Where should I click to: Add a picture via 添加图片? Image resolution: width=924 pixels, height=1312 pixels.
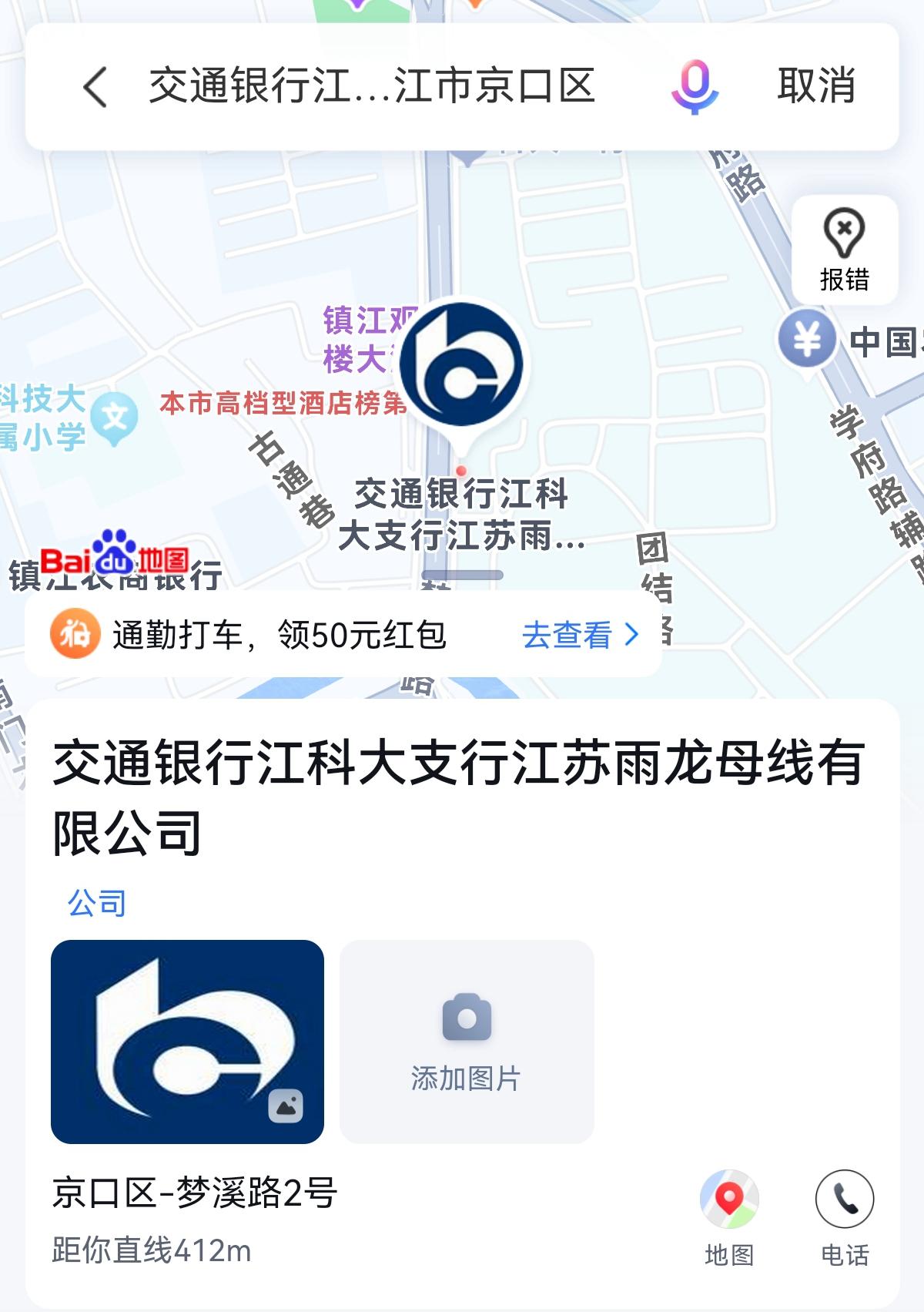(466, 1041)
